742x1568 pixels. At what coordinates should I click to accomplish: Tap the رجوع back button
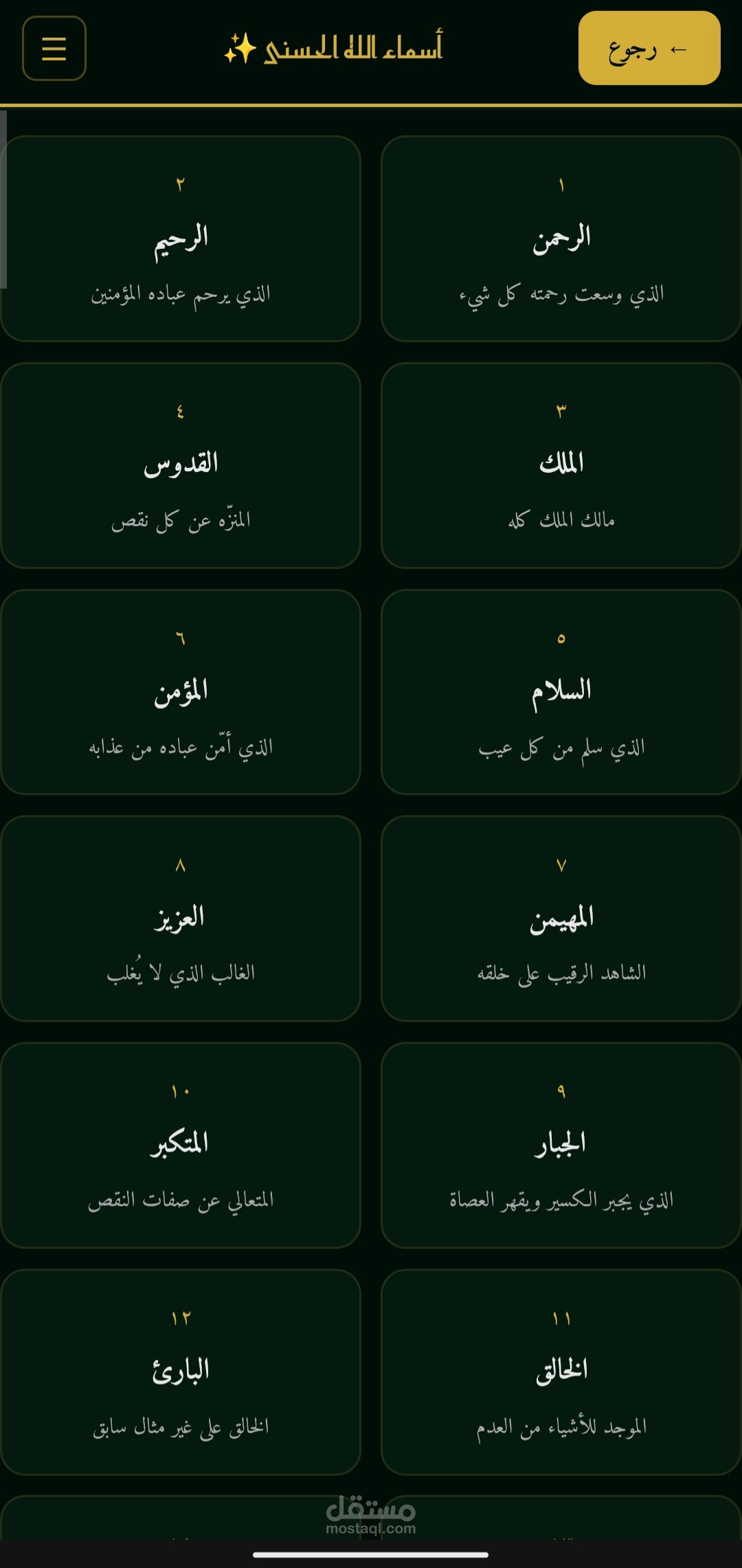point(649,49)
